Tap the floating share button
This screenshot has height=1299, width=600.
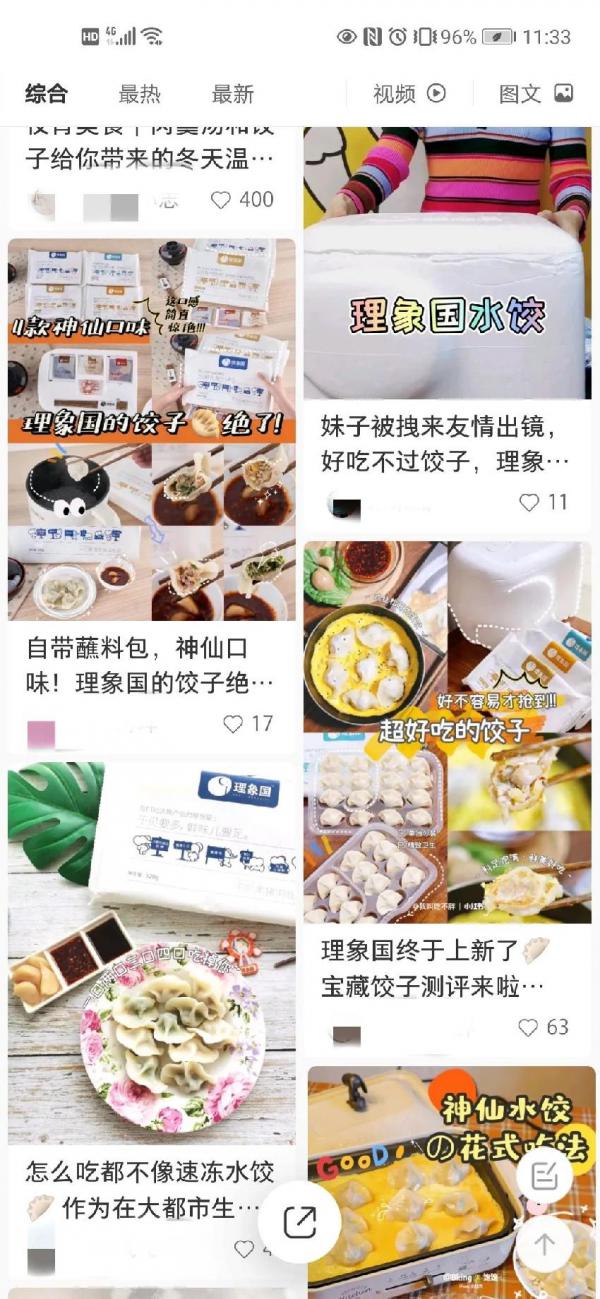tap(300, 1221)
